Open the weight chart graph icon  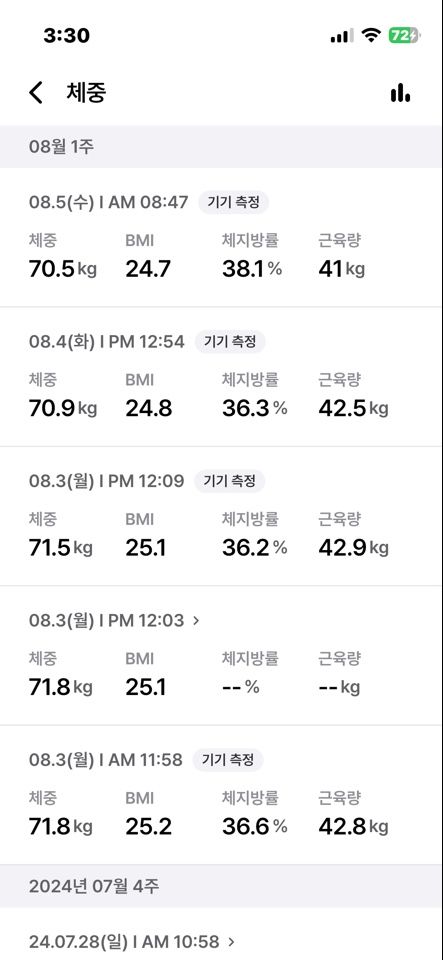[400, 93]
